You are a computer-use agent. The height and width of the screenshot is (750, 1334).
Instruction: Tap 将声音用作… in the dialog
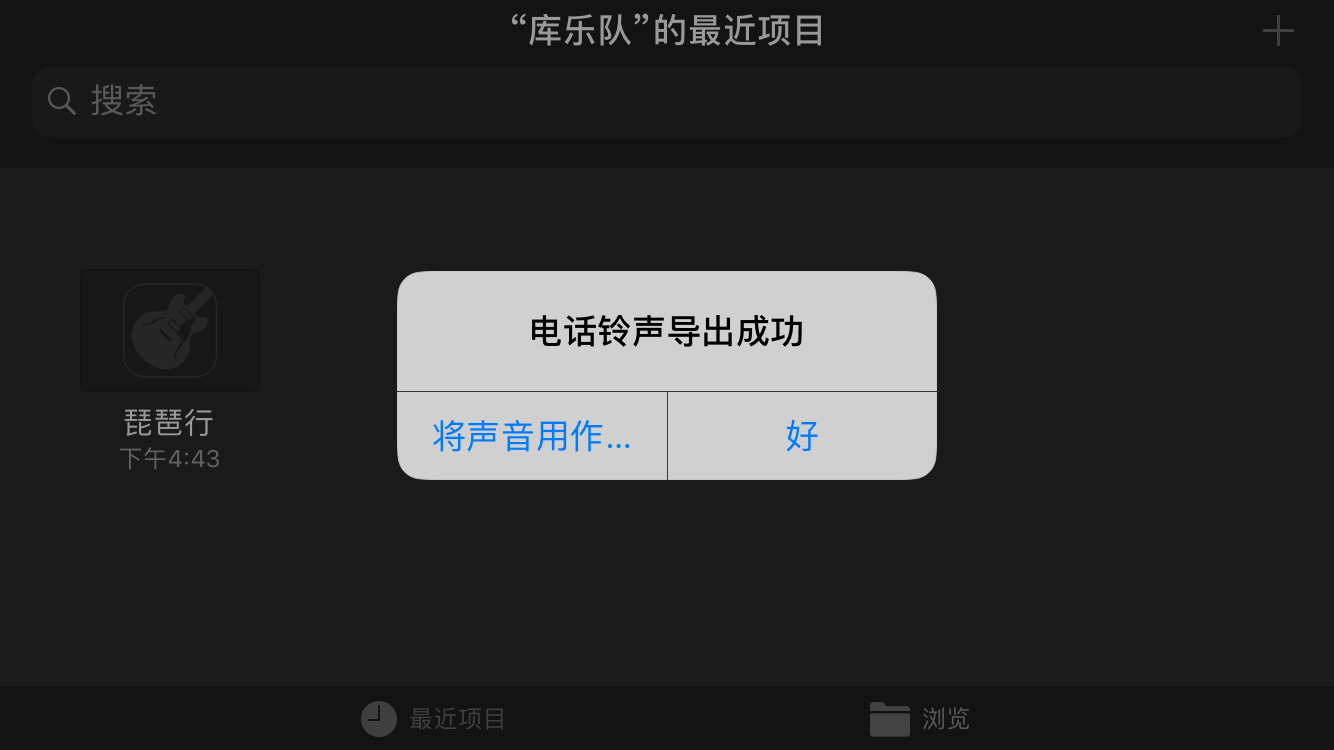click(x=532, y=436)
